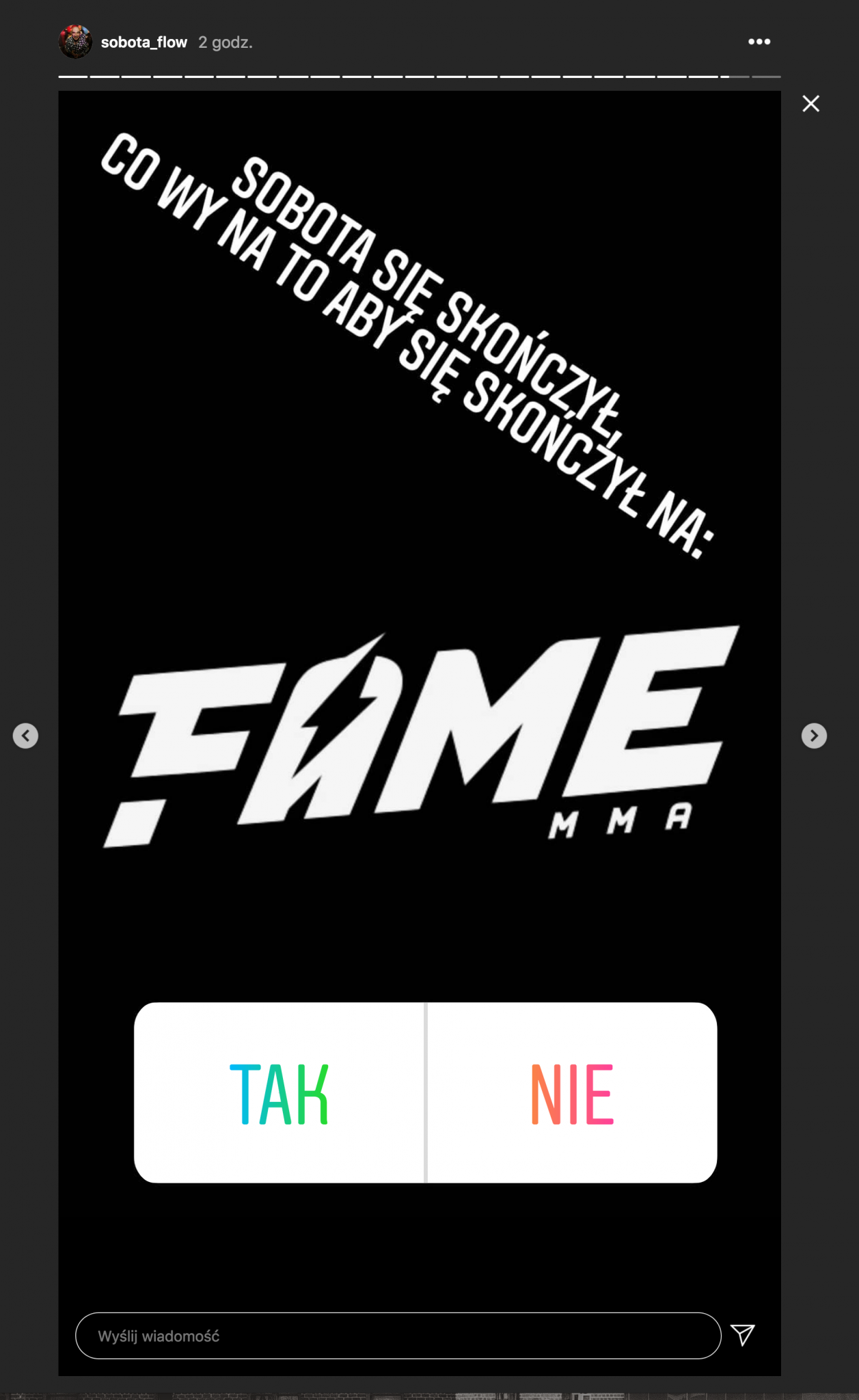
Task: Skip to the next story
Action: pyautogui.click(x=813, y=736)
